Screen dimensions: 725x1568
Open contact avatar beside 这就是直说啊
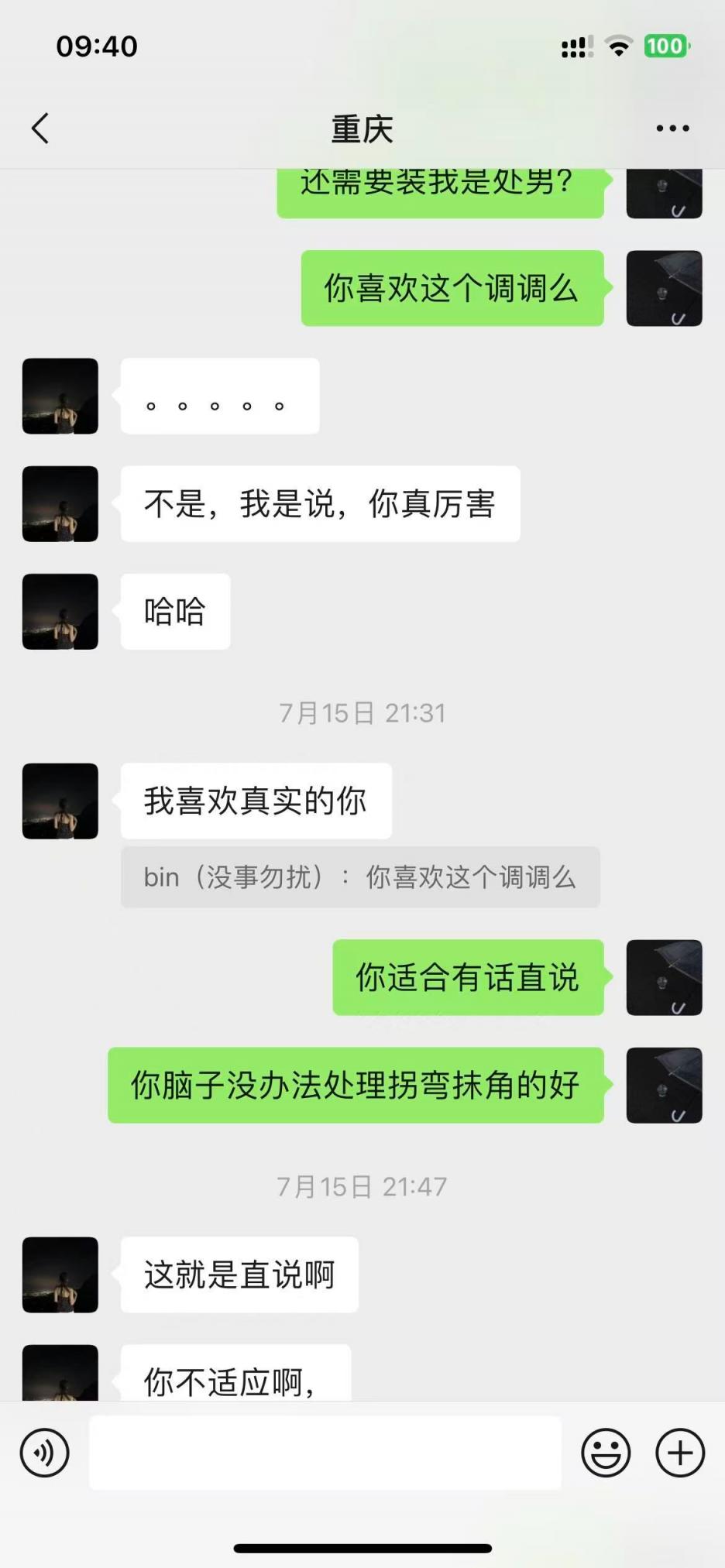(60, 1275)
